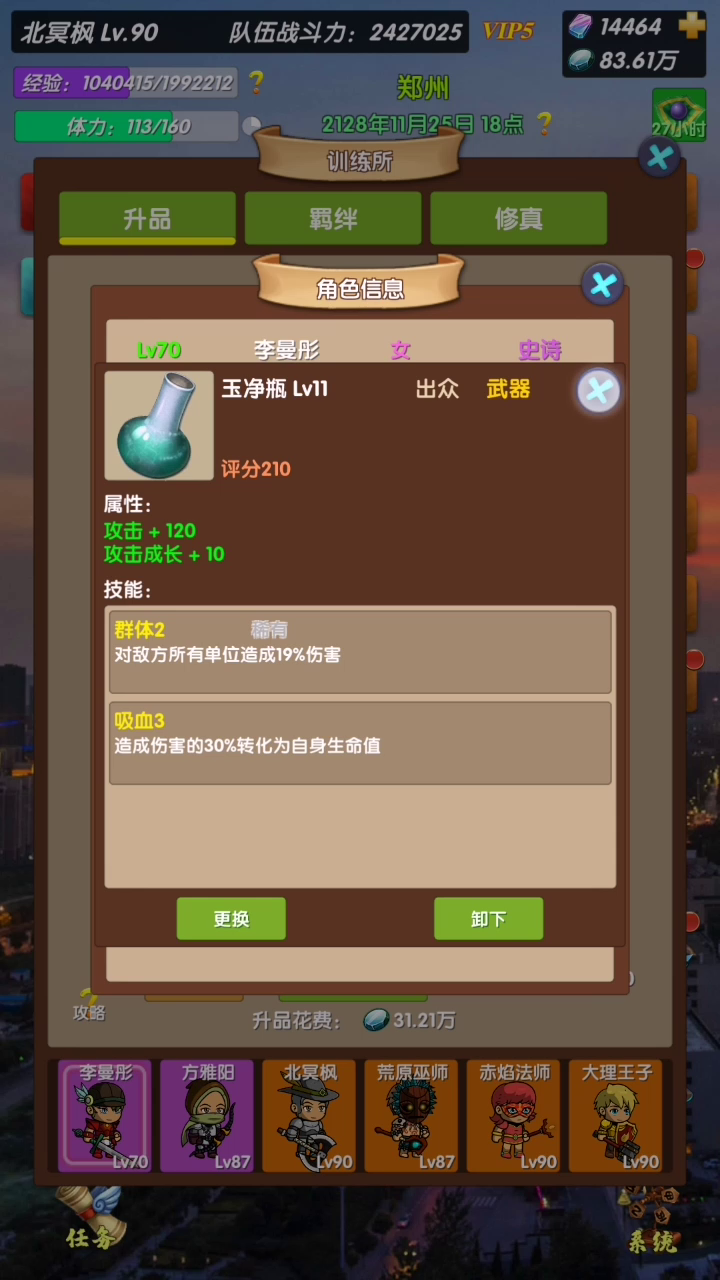Switch to the 羁绊 tab
720x1280 pixels.
[333, 218]
